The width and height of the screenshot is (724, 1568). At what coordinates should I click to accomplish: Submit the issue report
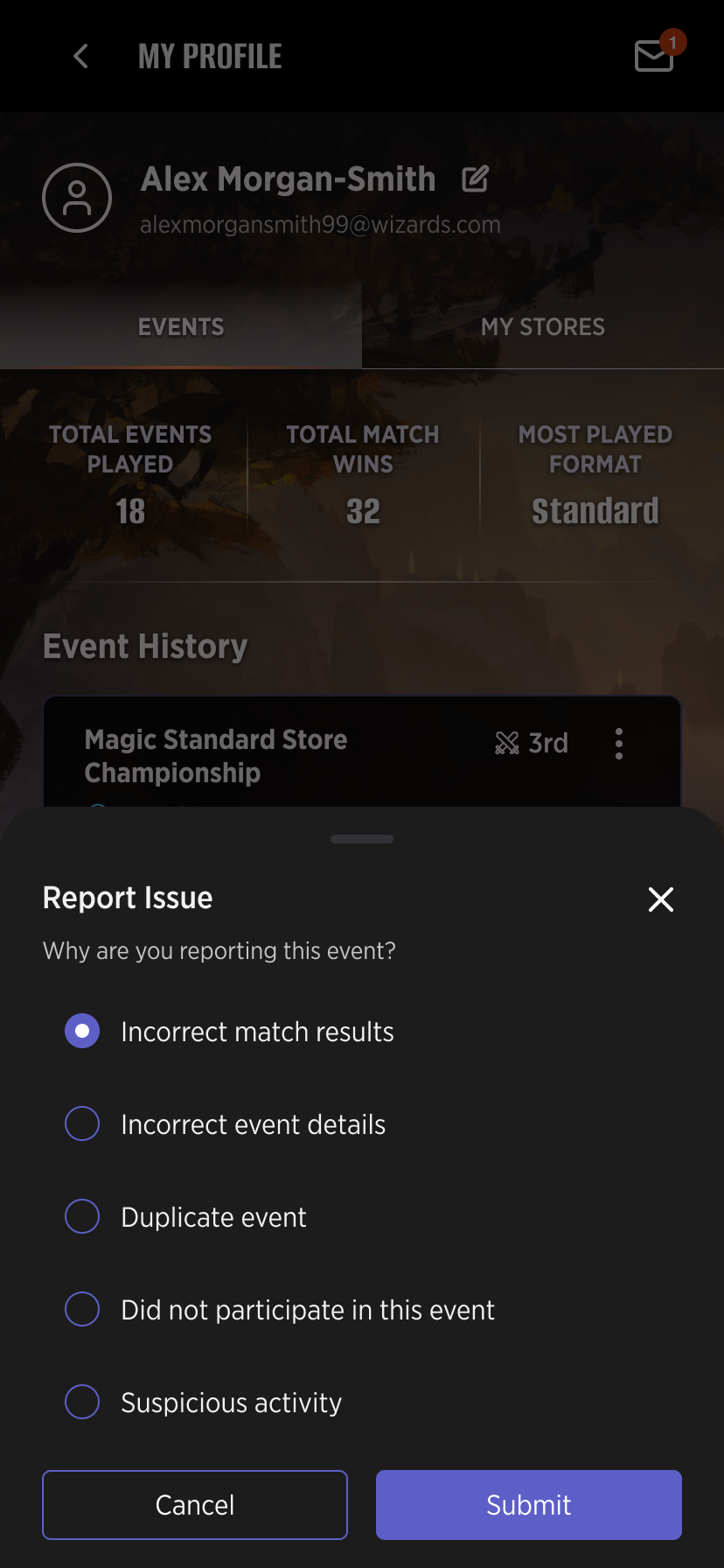[x=528, y=1504]
